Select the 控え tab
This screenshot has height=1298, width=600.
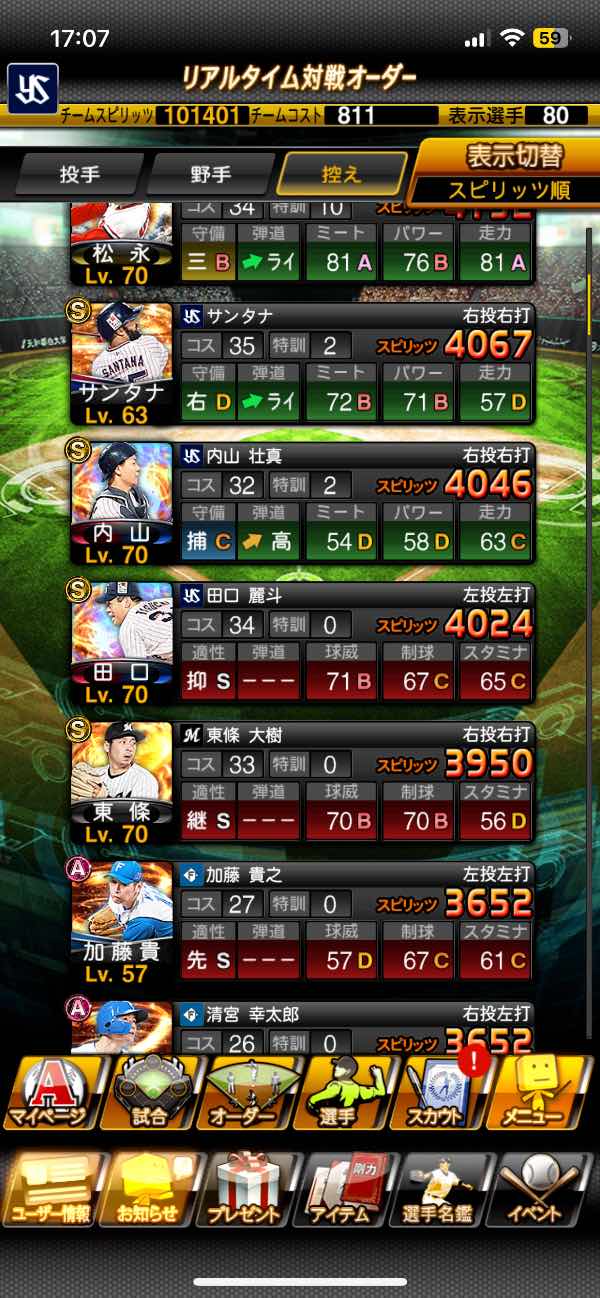pos(342,174)
